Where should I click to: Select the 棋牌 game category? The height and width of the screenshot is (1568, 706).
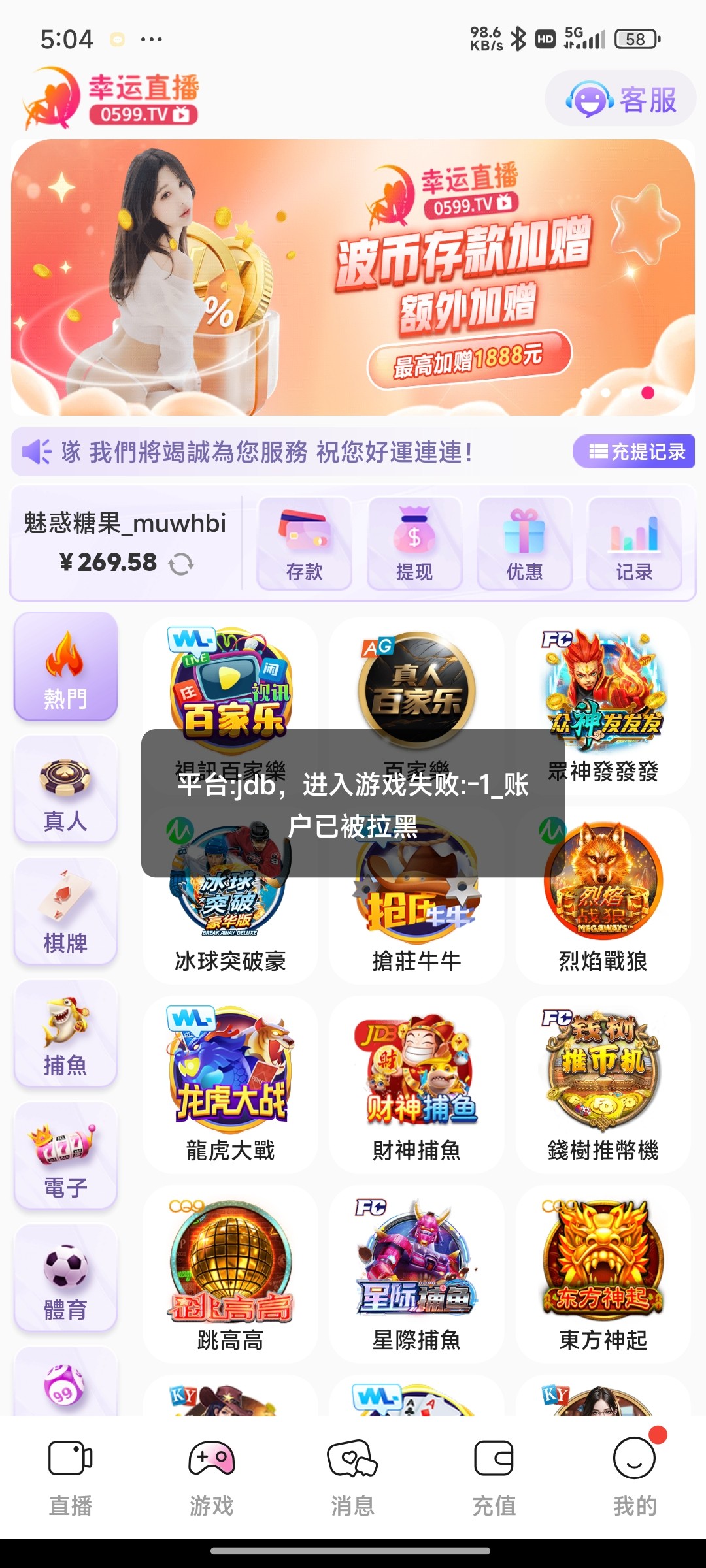pyautogui.click(x=65, y=911)
